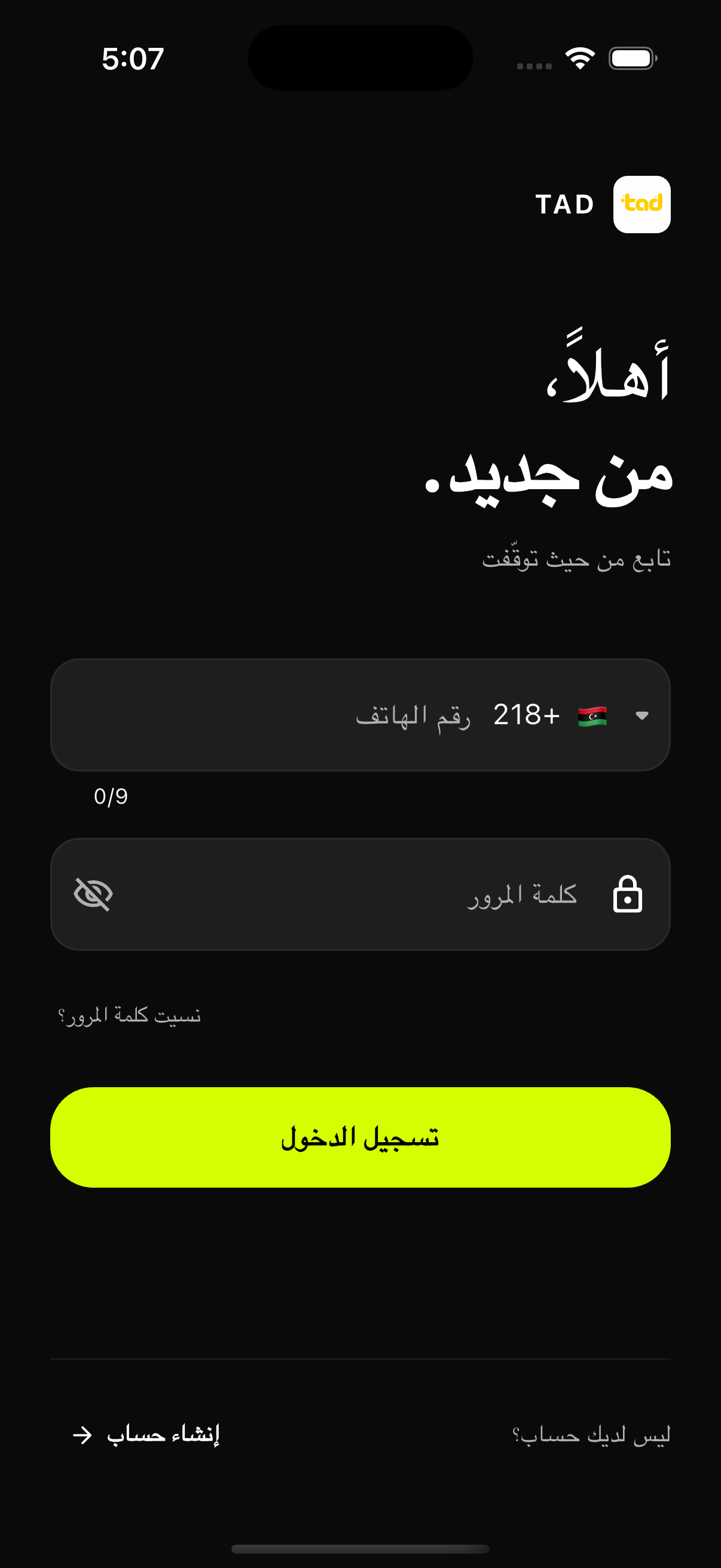Open forgot password link (نسيت كلمة المرور؟)
This screenshot has width=721, height=1568.
pos(129,1015)
